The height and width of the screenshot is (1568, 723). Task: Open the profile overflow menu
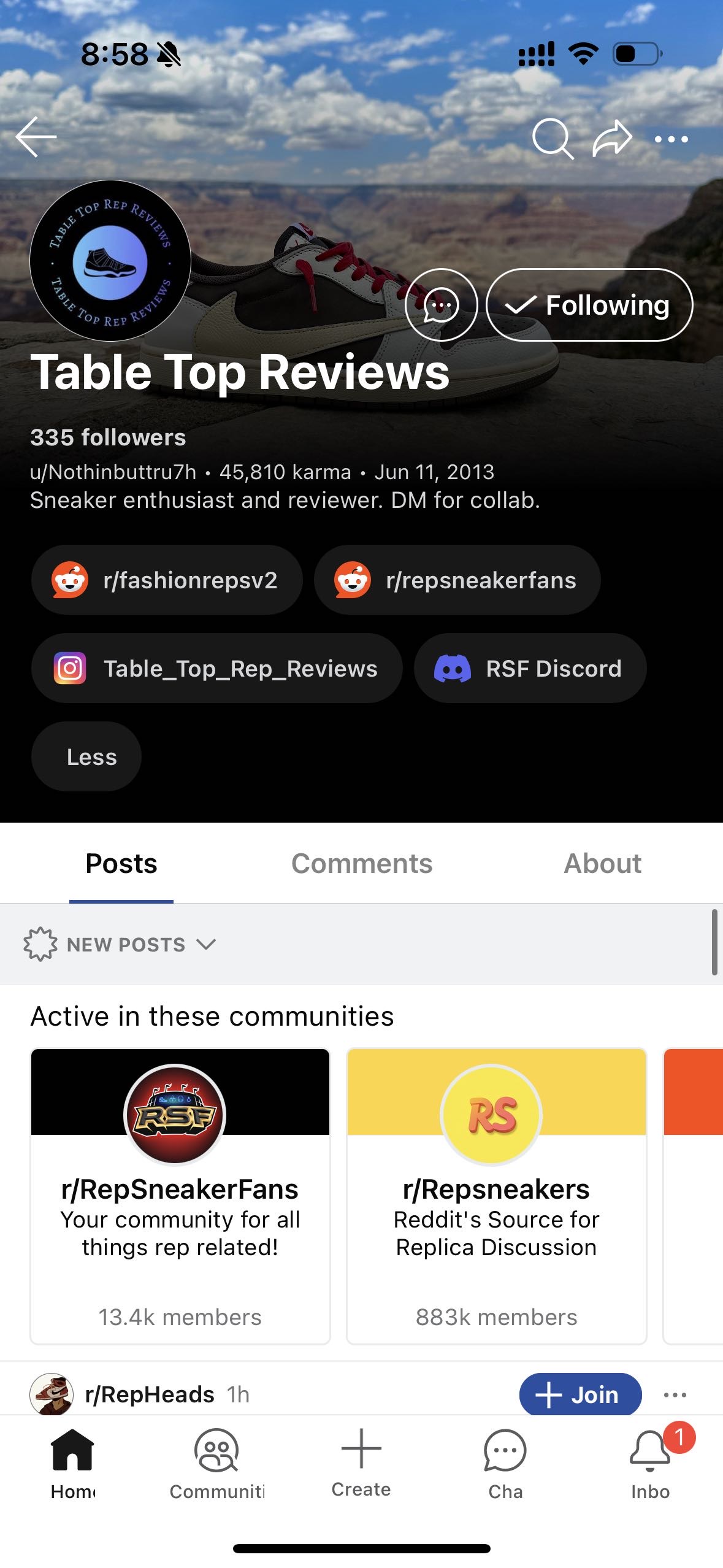671,139
